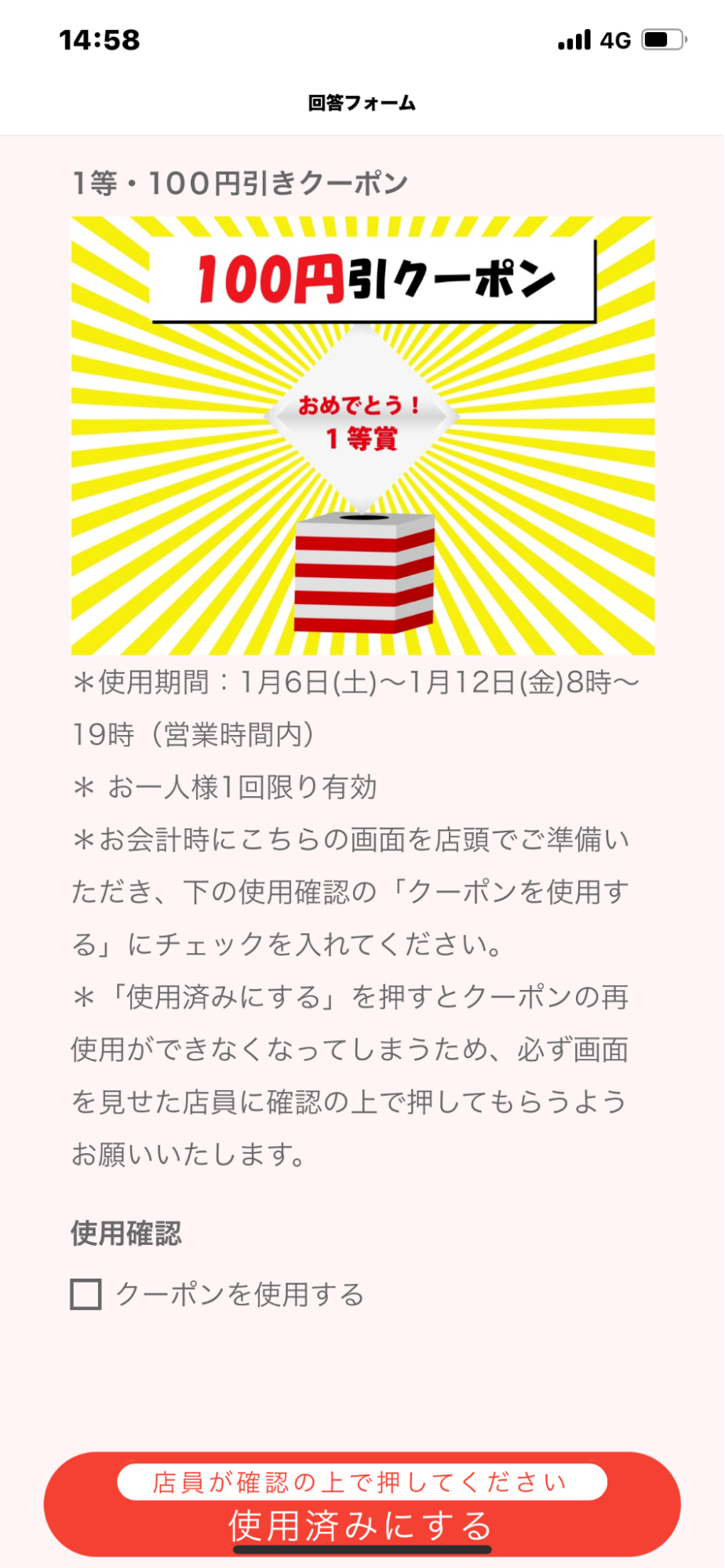Tap the red-striped lottery box illustration
The height and width of the screenshot is (1568, 725).
coord(363,577)
